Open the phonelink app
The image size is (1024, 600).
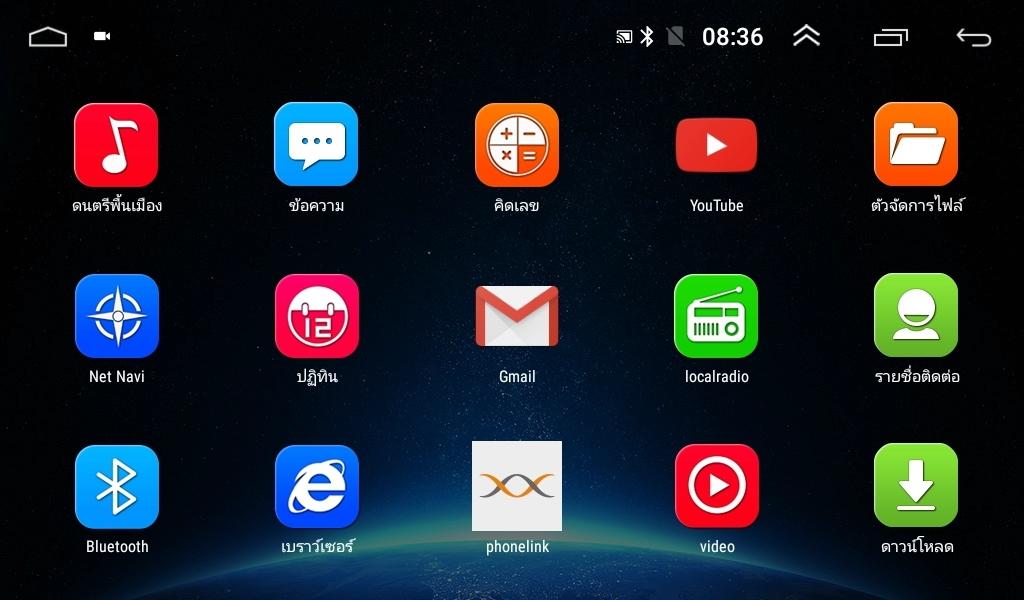(x=517, y=487)
